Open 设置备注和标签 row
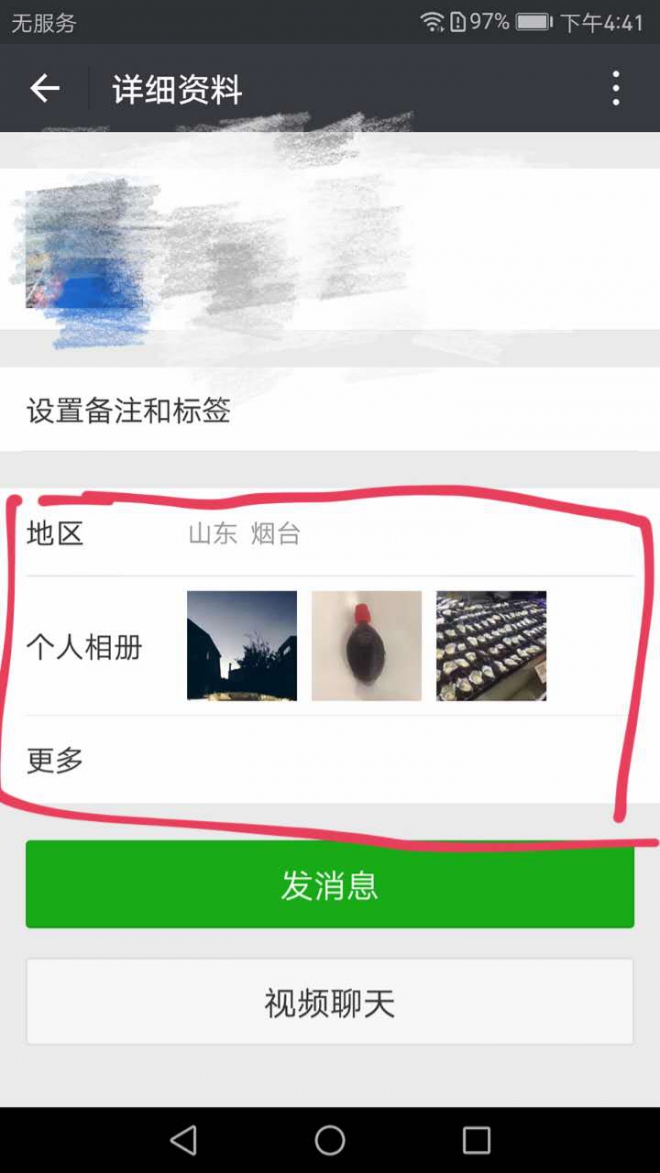Image resolution: width=660 pixels, height=1173 pixels. tap(330, 410)
